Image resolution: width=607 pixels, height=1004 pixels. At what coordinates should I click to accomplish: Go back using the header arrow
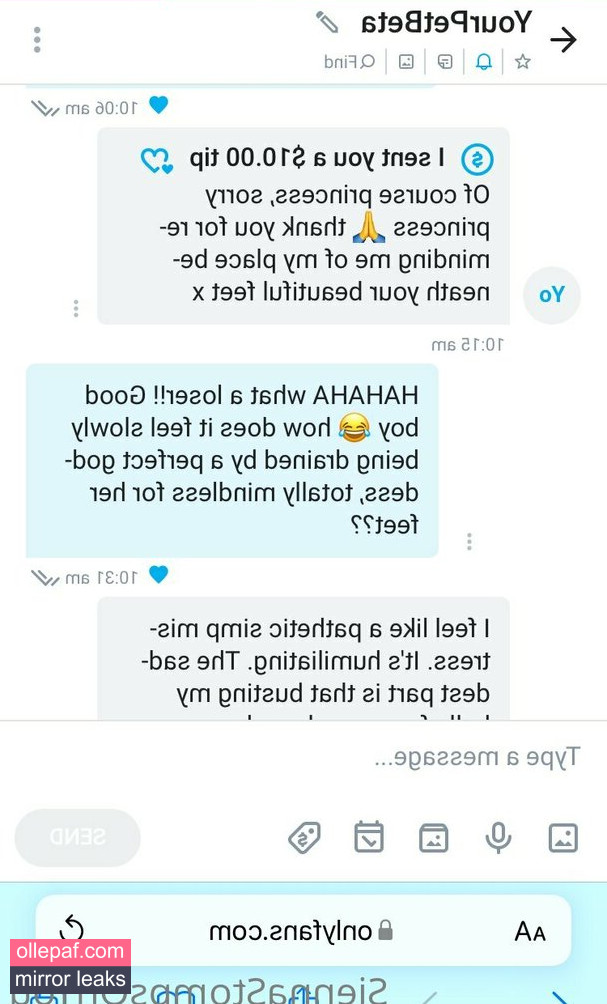(x=563, y=39)
